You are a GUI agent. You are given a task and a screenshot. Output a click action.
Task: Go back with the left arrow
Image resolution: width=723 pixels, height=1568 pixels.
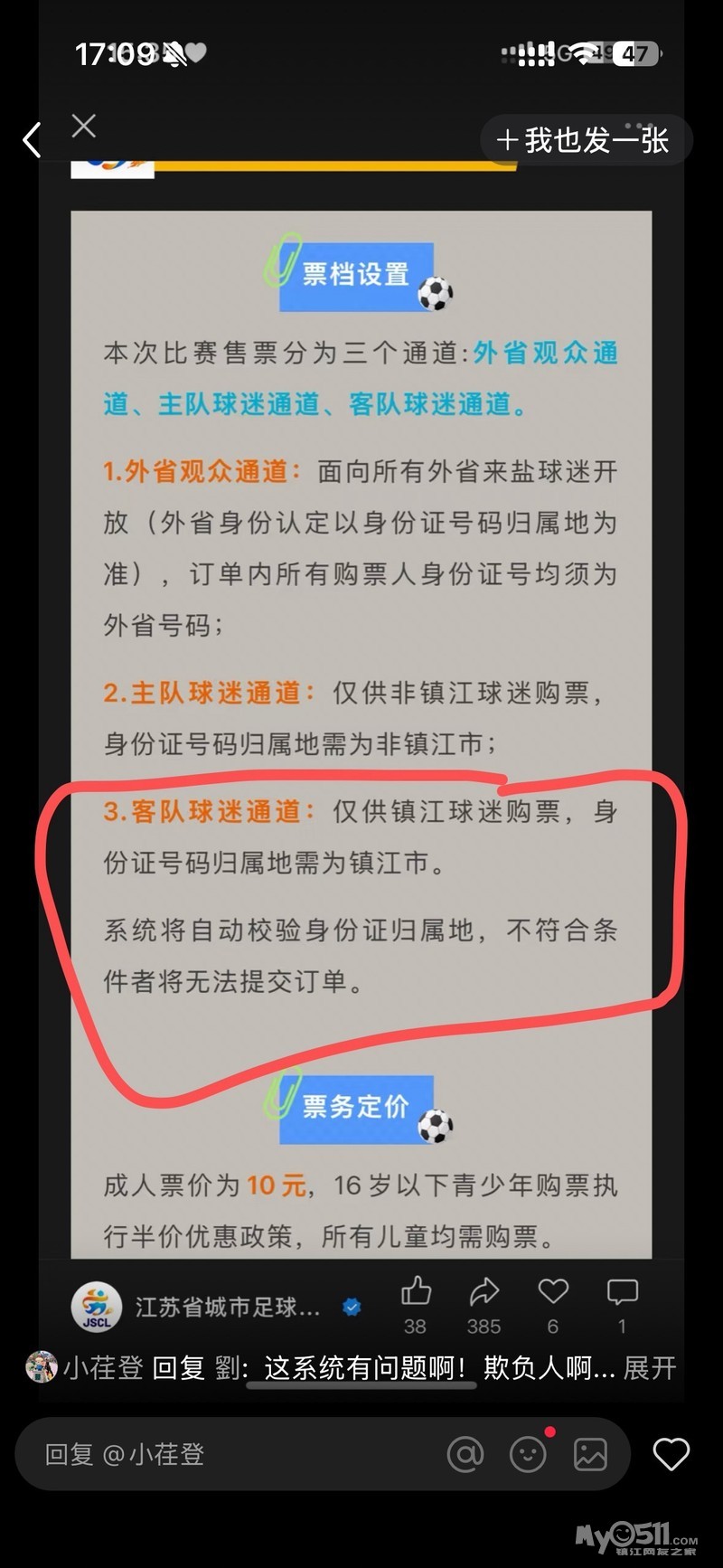click(x=32, y=140)
